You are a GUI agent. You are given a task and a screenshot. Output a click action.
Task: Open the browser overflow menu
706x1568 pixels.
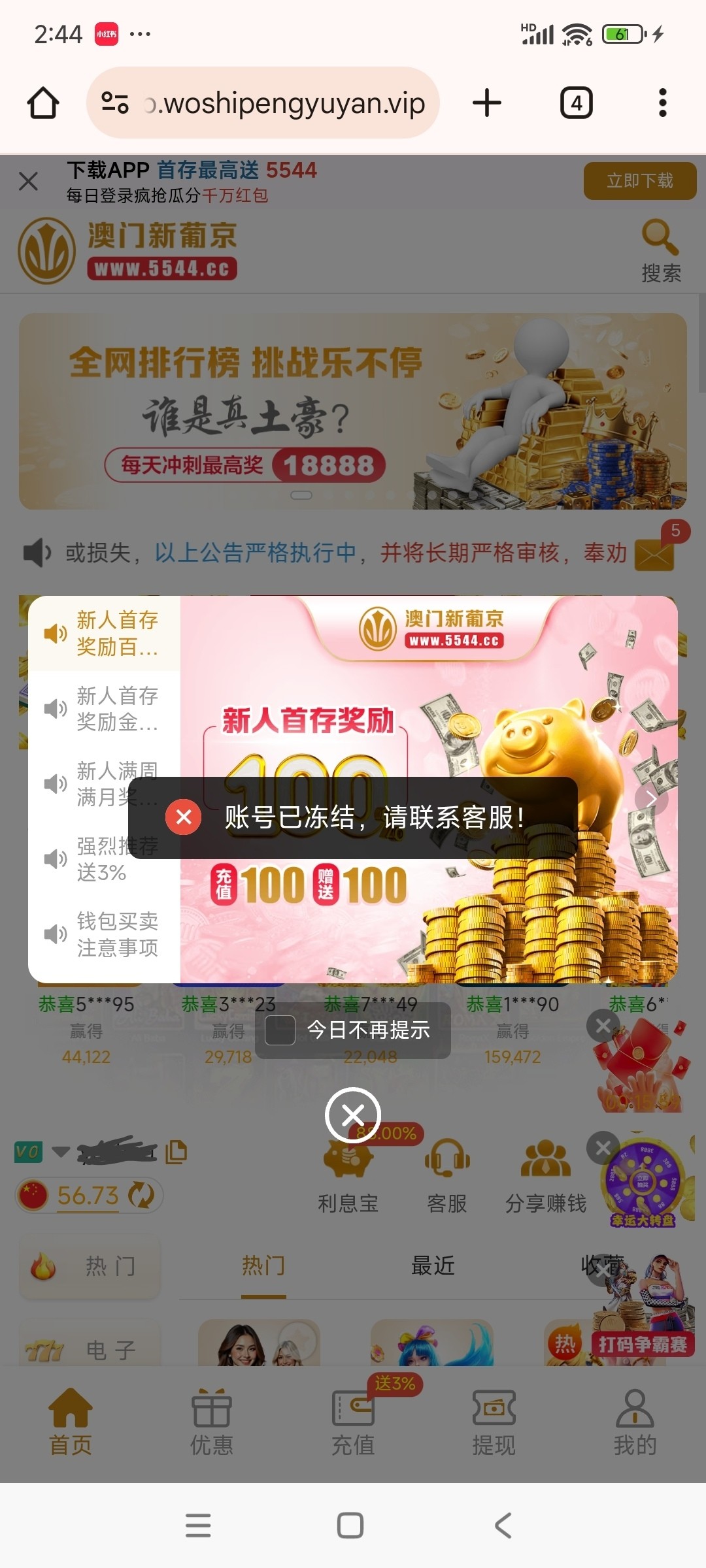click(x=662, y=103)
